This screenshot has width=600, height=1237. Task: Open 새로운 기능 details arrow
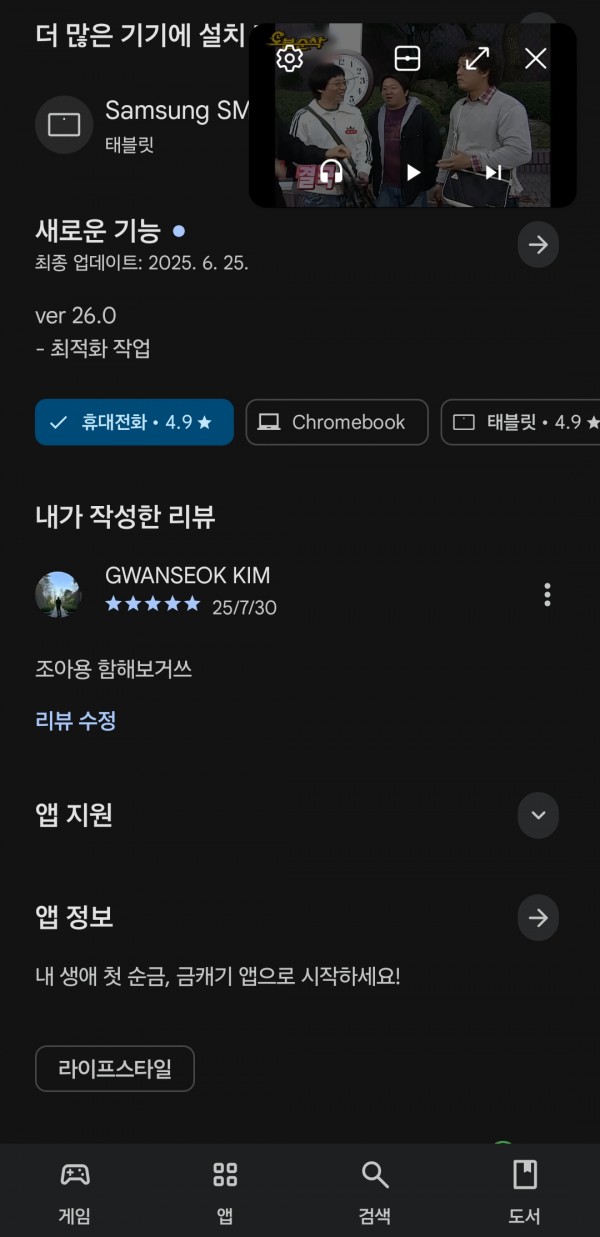[x=538, y=245]
